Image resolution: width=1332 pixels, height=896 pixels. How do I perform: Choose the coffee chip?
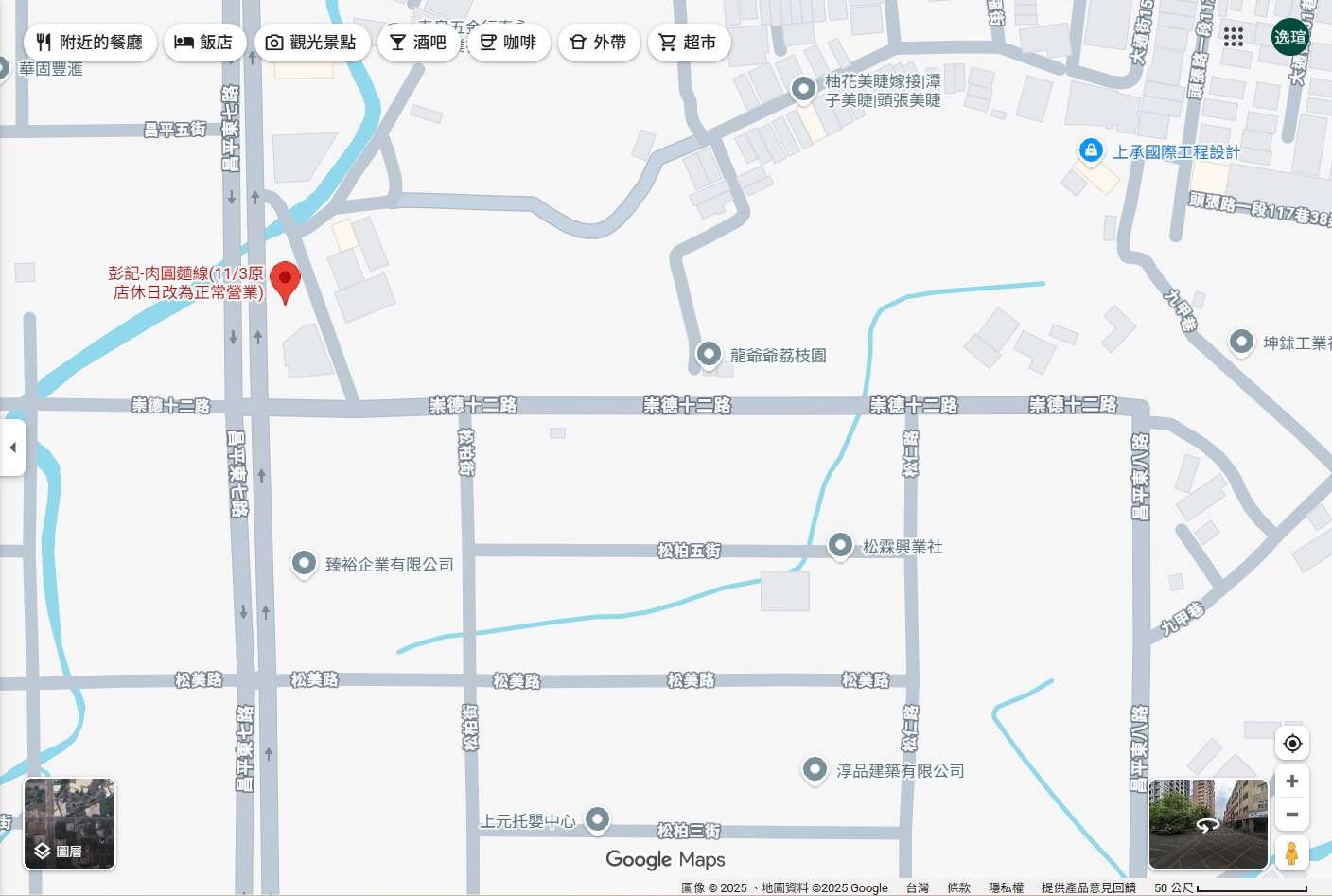pyautogui.click(x=508, y=43)
